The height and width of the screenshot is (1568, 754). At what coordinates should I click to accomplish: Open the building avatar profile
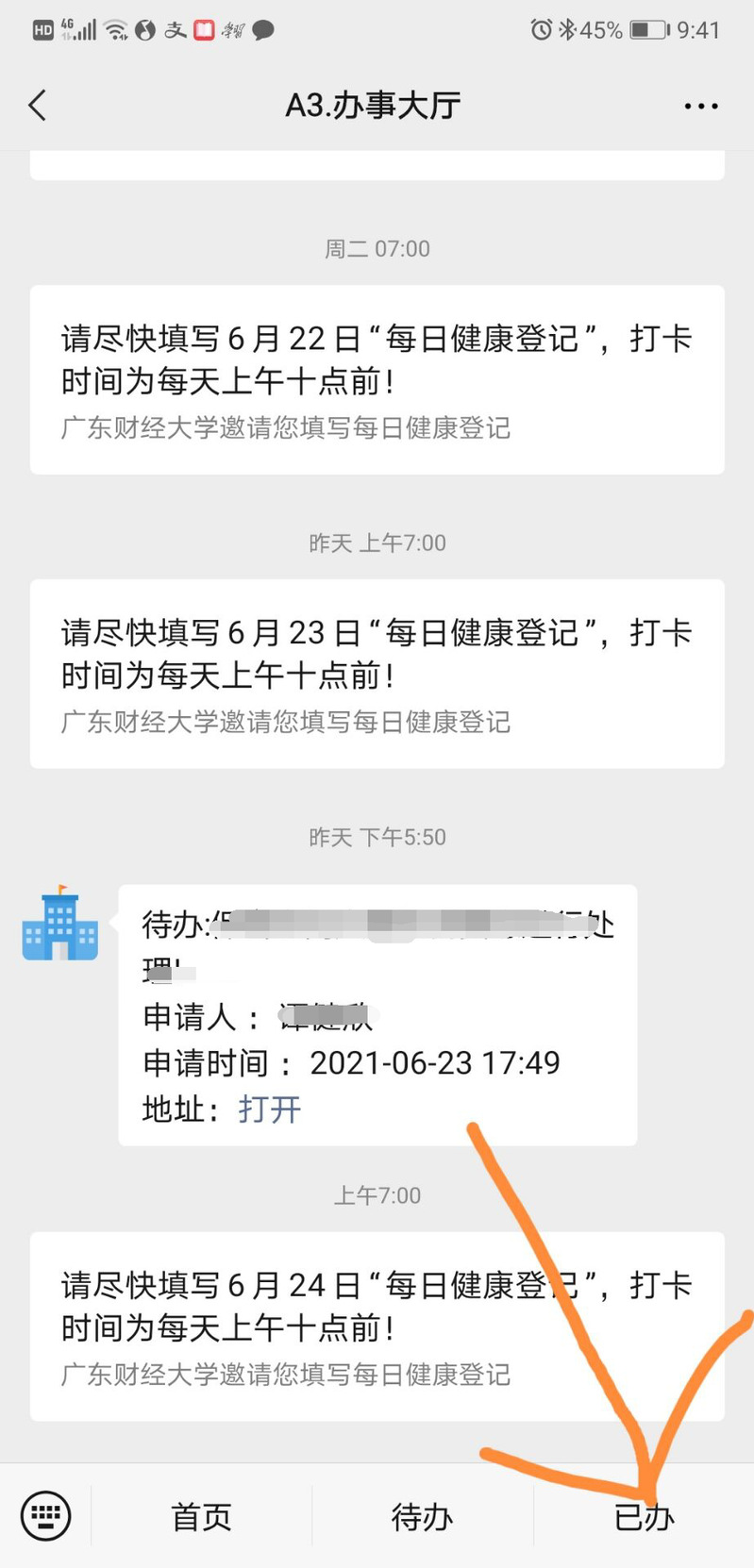coord(60,924)
